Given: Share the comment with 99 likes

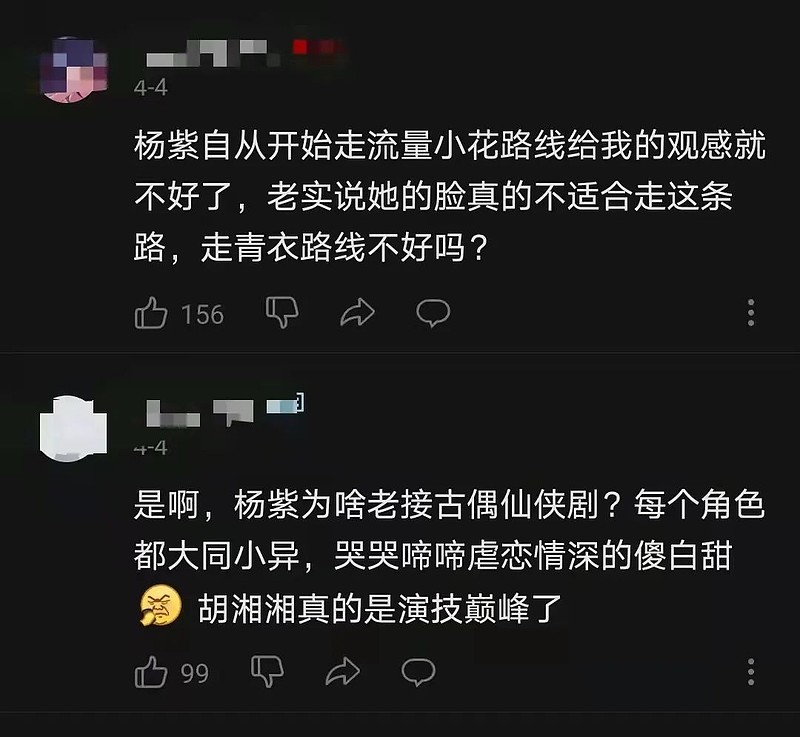Looking at the screenshot, I should (x=343, y=672).
